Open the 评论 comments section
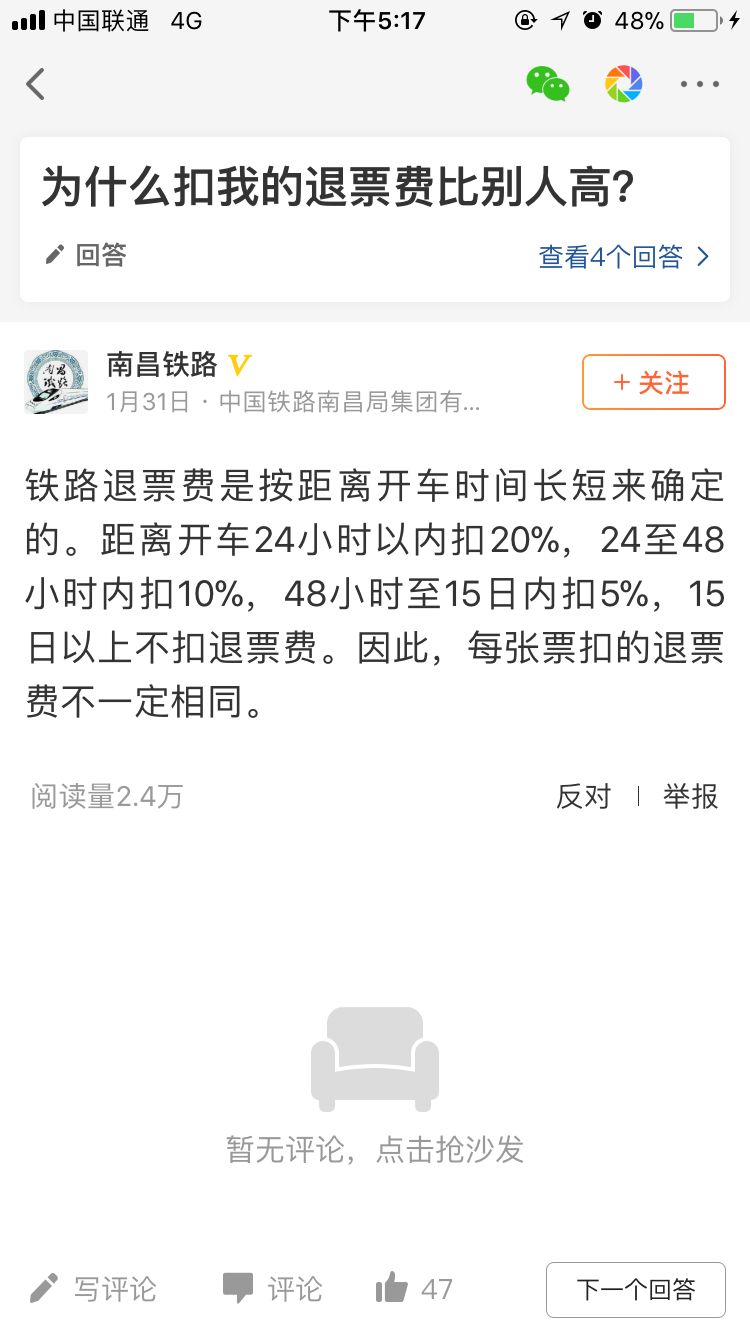750x1334 pixels. [x=273, y=1289]
